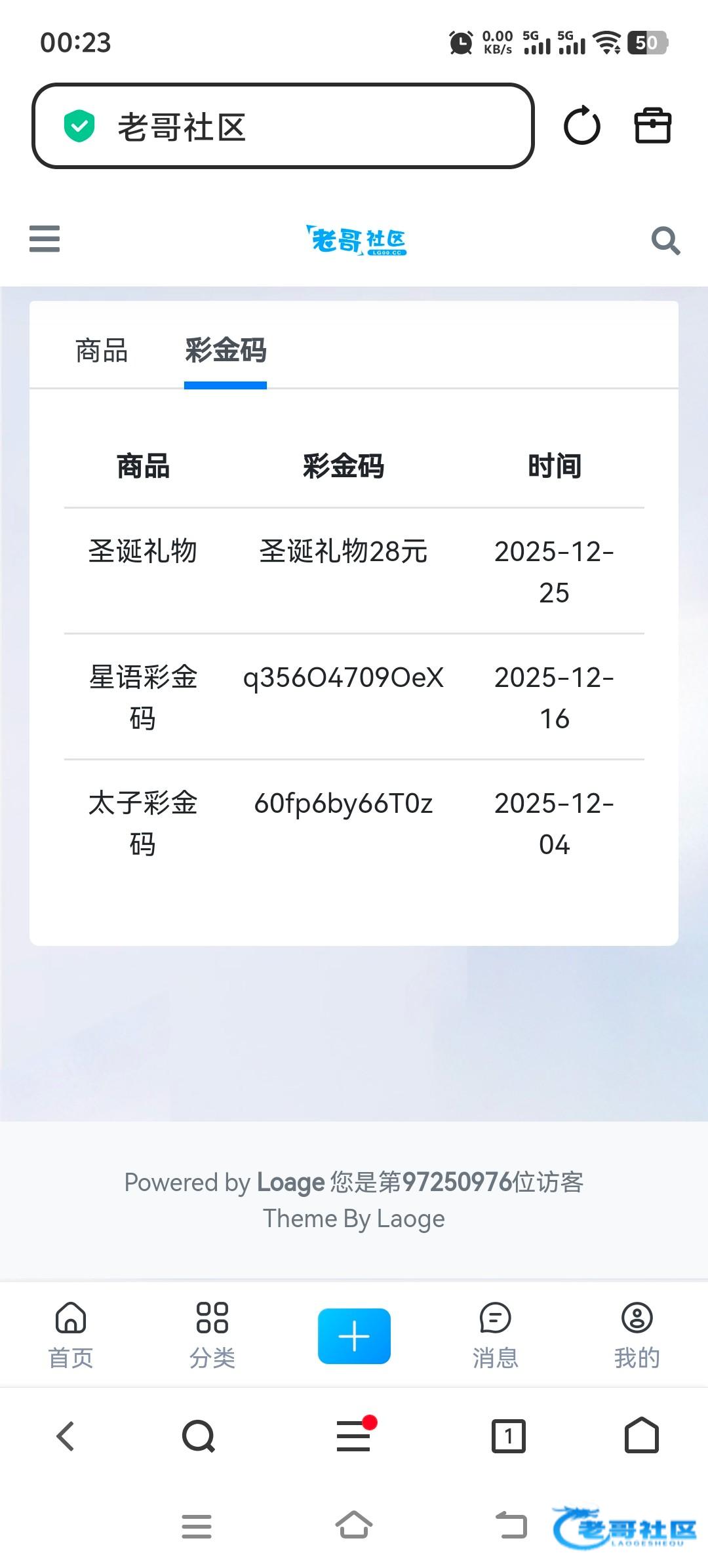This screenshot has height=1568, width=708.
Task: Create a new post with plus button
Action: point(354,1336)
